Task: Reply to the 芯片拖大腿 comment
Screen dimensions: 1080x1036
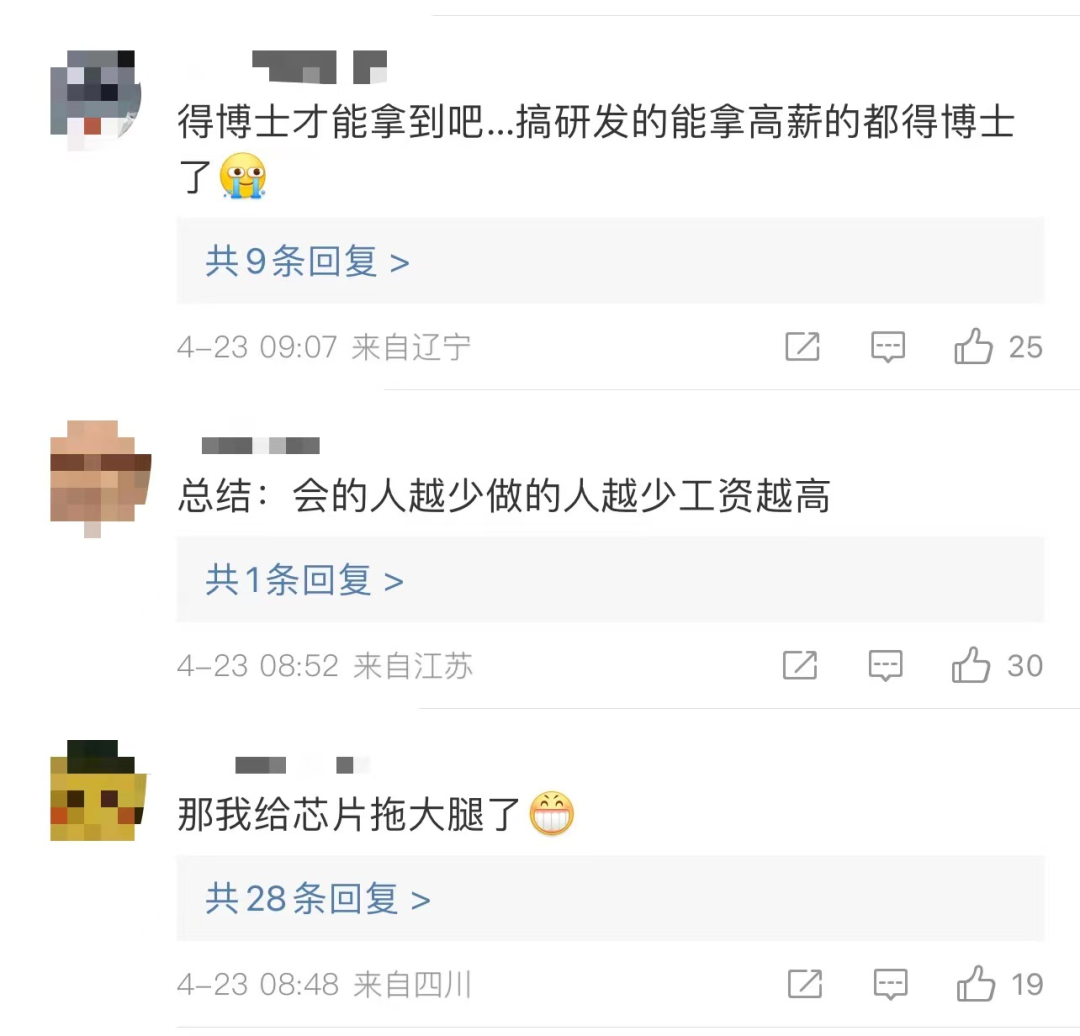Action: pos(889,985)
